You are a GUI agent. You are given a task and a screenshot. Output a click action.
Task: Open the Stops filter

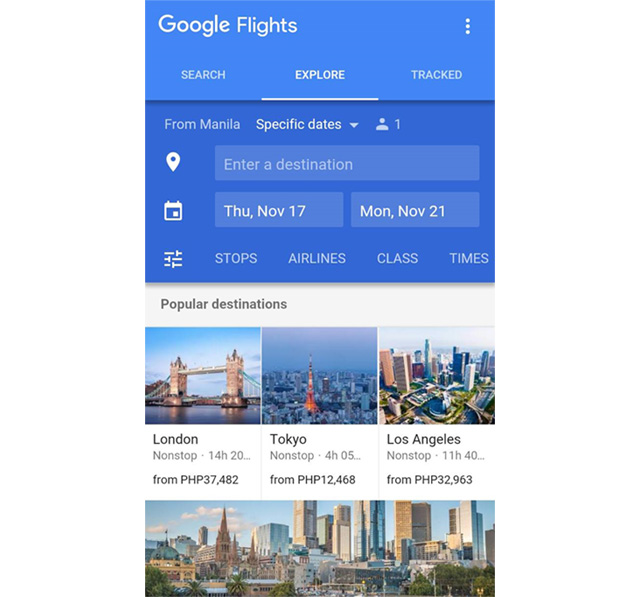236,258
